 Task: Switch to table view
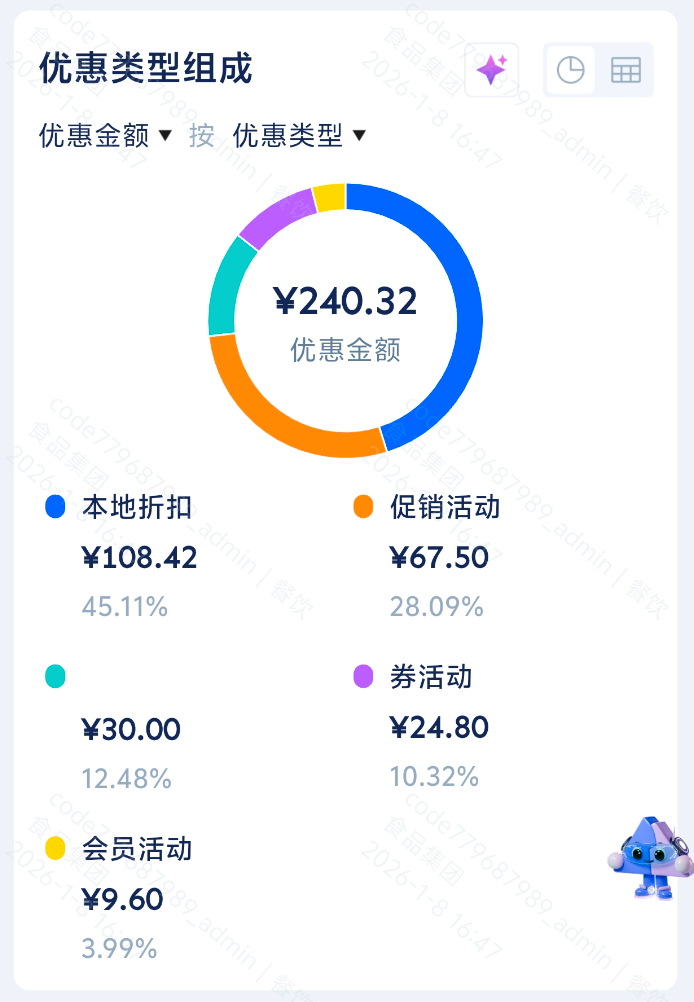626,70
